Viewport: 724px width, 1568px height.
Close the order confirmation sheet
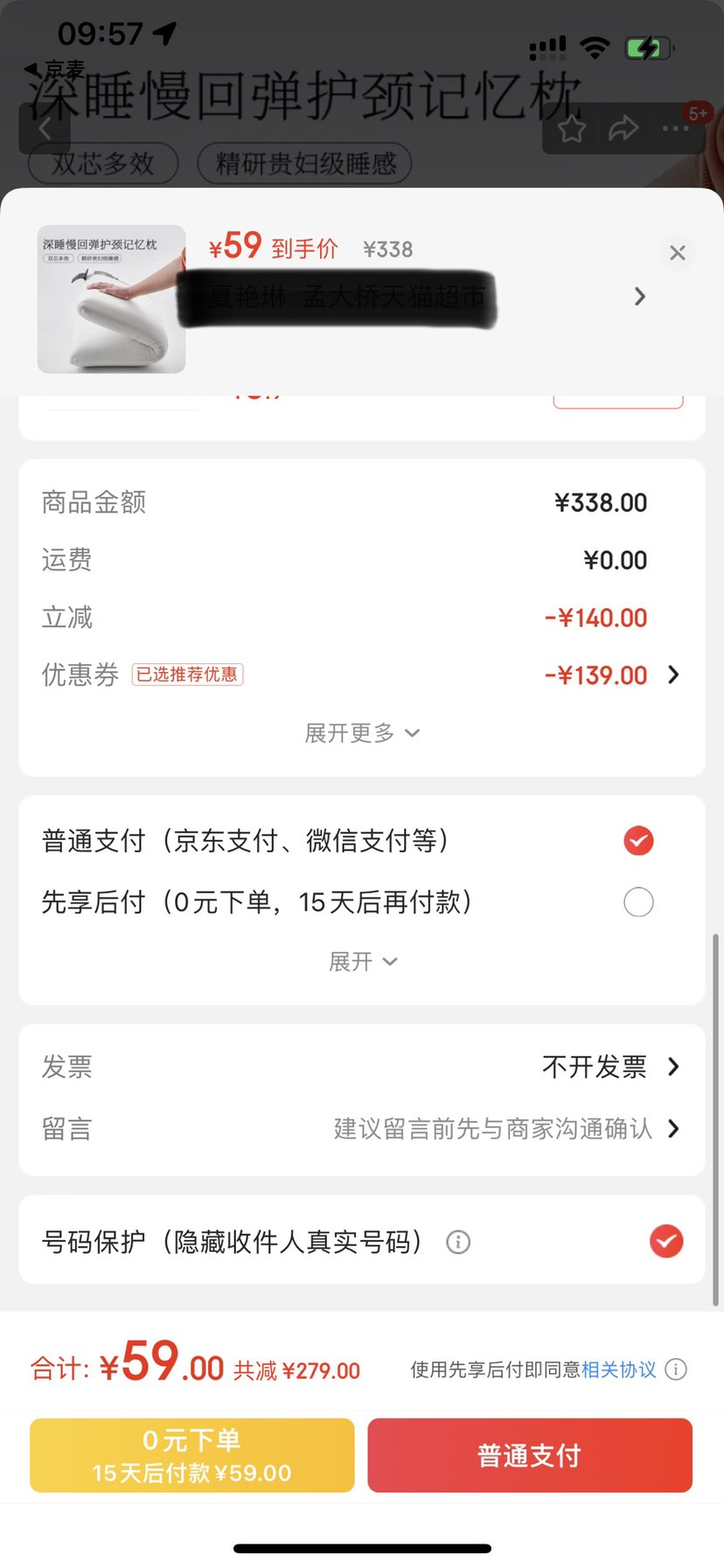pos(677,253)
